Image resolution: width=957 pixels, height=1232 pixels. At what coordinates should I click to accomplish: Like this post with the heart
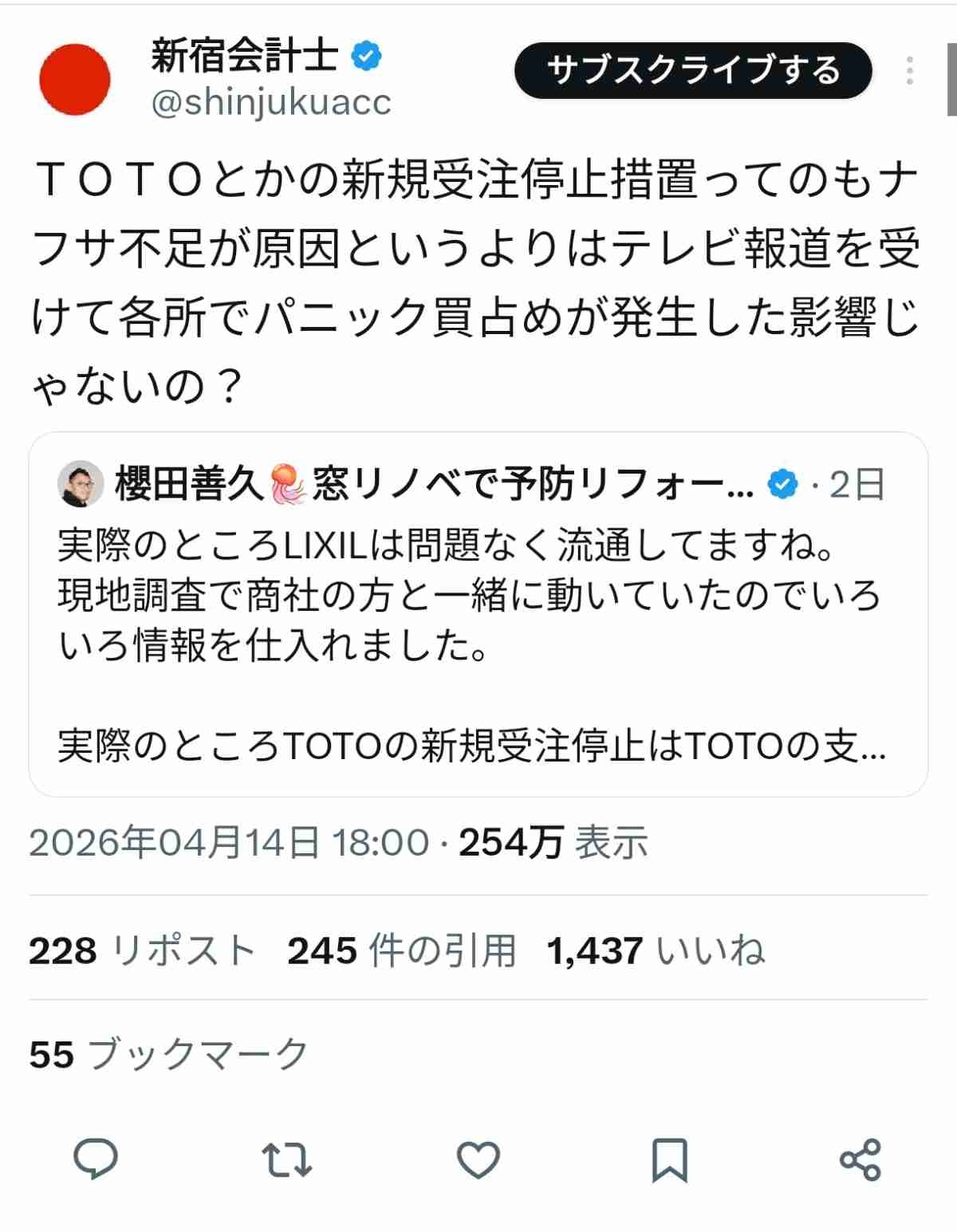tap(478, 1159)
